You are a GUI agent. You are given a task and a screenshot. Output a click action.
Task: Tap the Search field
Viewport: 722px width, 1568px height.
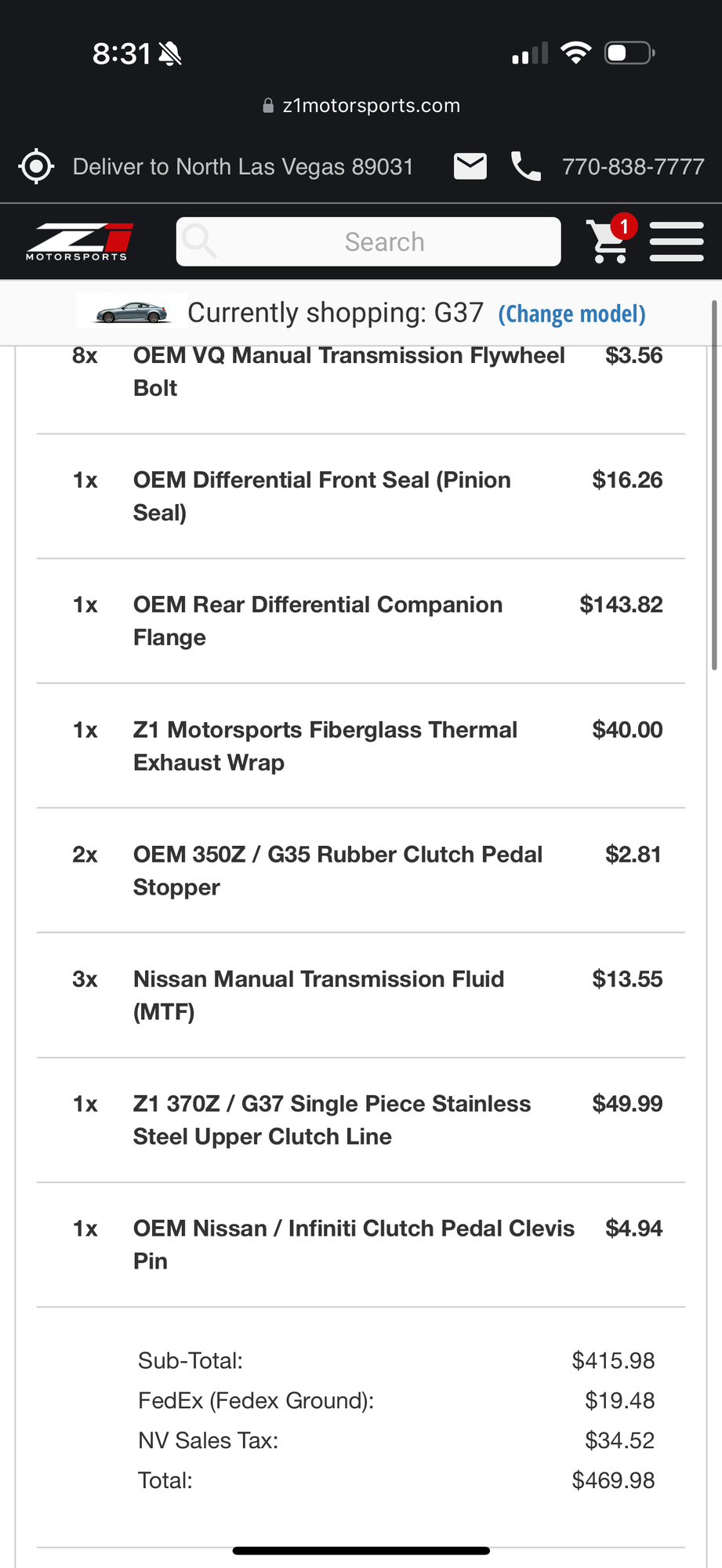point(368,241)
